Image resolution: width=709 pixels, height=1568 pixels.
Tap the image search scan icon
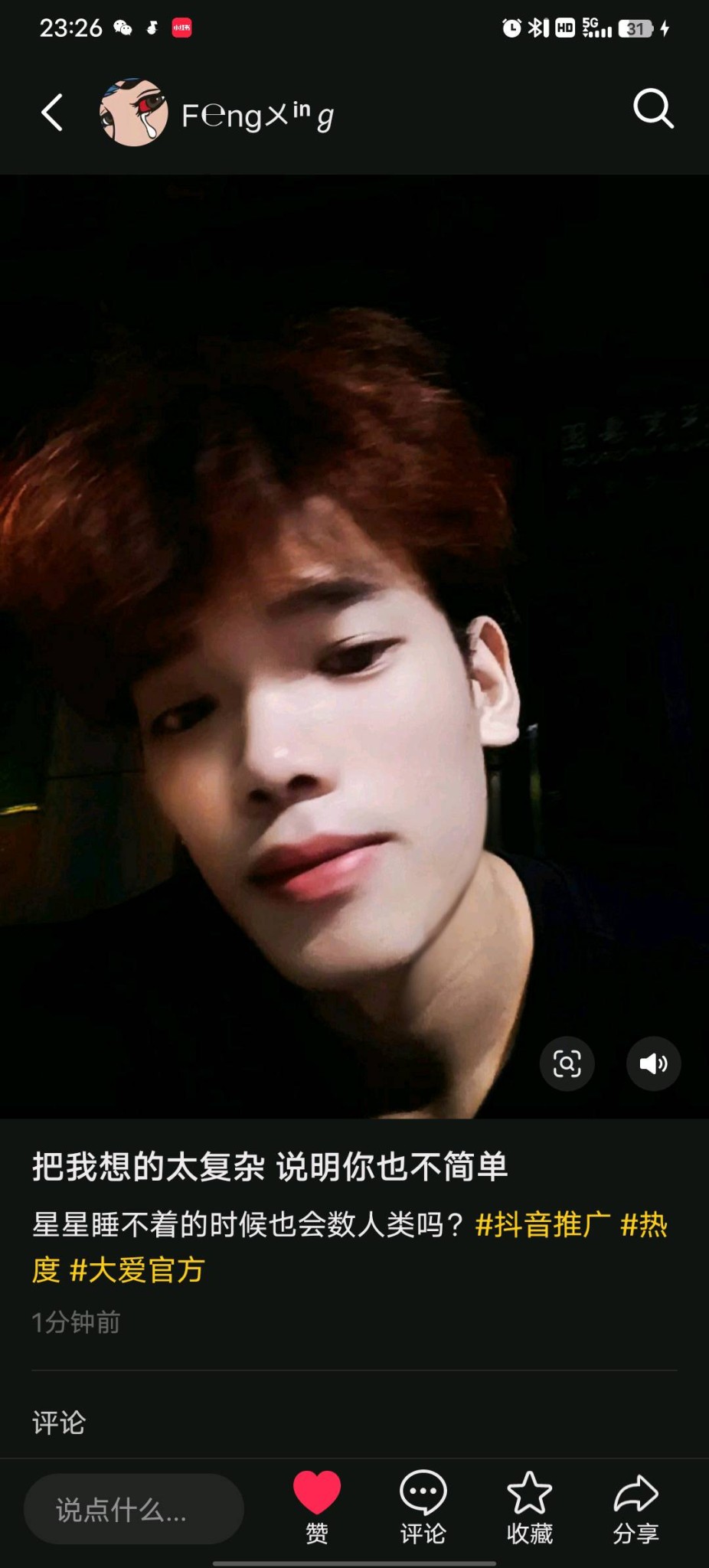(x=567, y=1063)
